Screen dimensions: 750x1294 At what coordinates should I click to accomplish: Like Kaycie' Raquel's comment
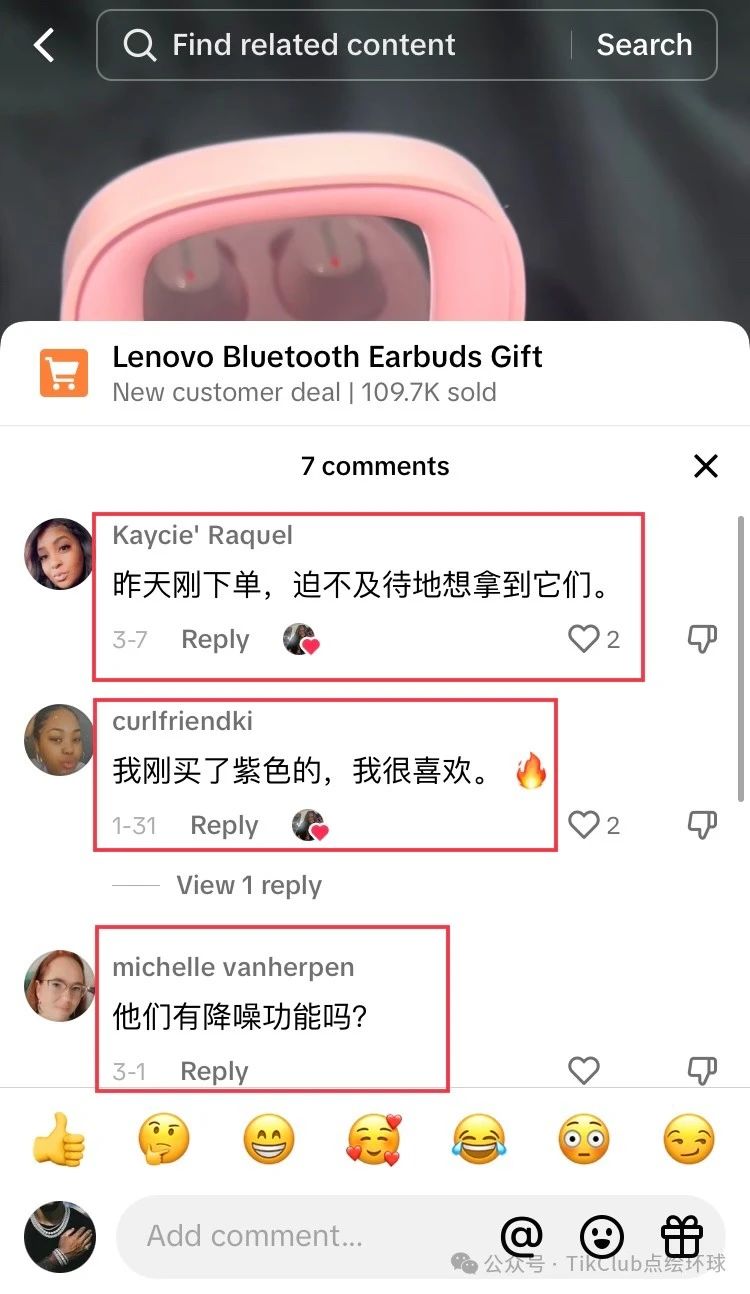coord(584,639)
